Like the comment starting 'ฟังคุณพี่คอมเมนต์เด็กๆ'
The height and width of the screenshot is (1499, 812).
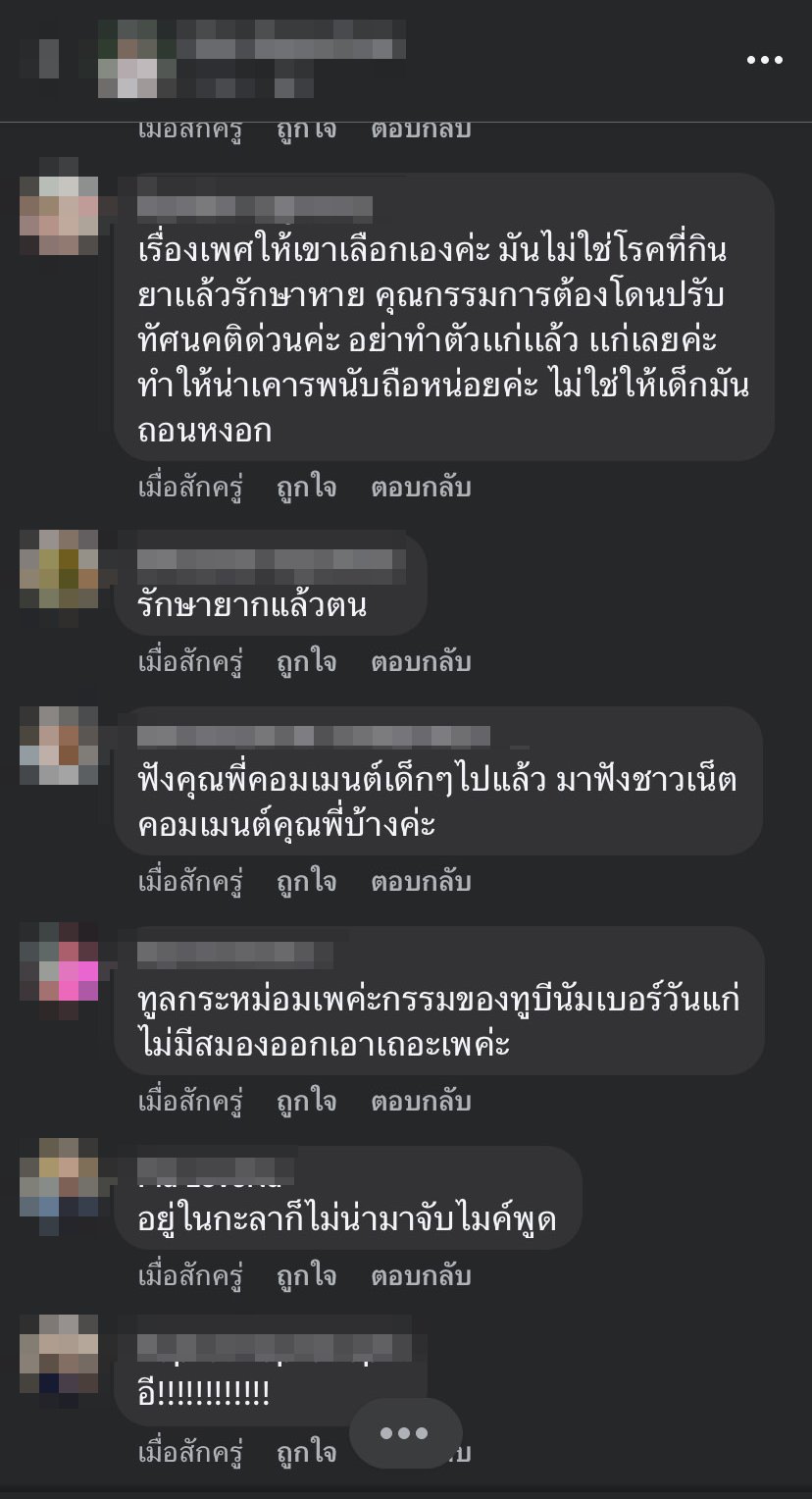(x=306, y=882)
